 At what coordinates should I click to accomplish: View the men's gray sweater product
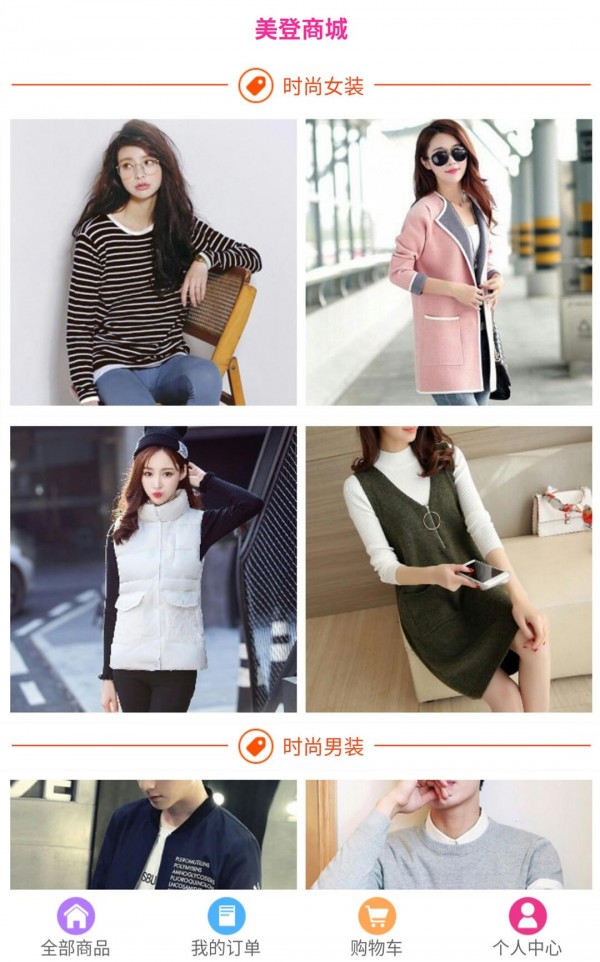448,835
